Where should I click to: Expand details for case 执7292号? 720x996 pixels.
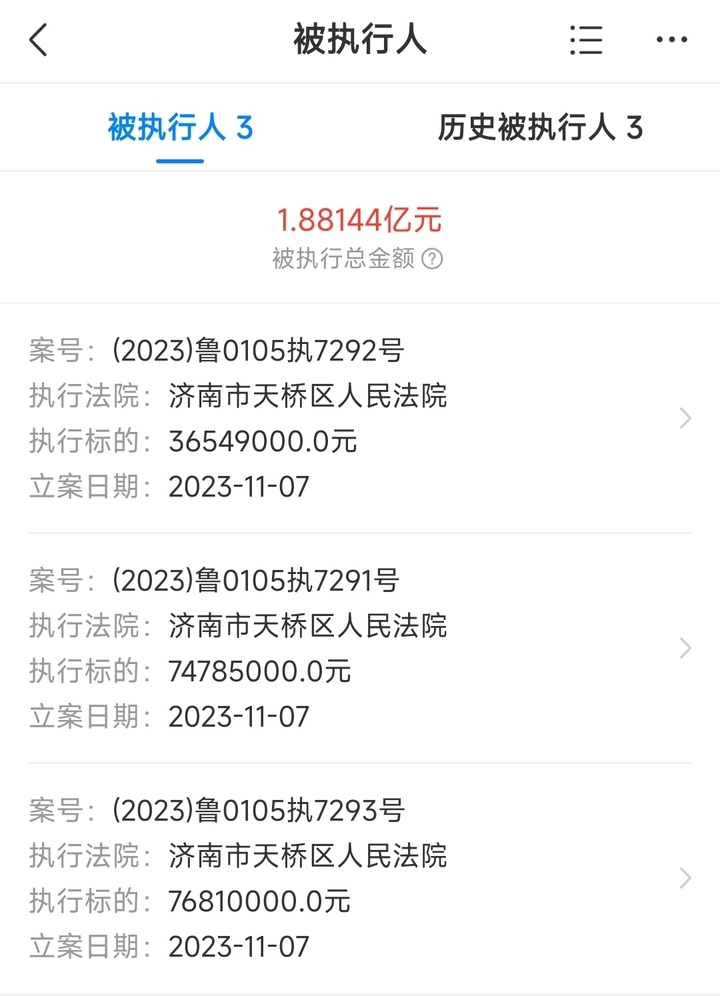click(x=684, y=418)
